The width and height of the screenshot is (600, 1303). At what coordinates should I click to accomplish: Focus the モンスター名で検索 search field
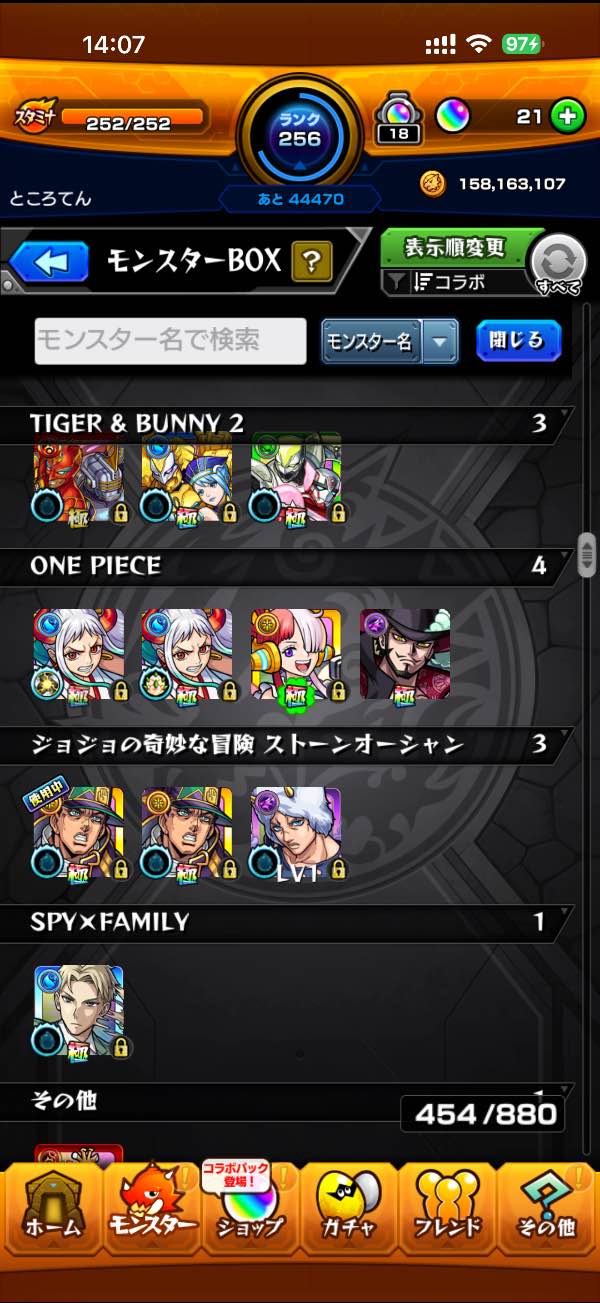[x=170, y=341]
